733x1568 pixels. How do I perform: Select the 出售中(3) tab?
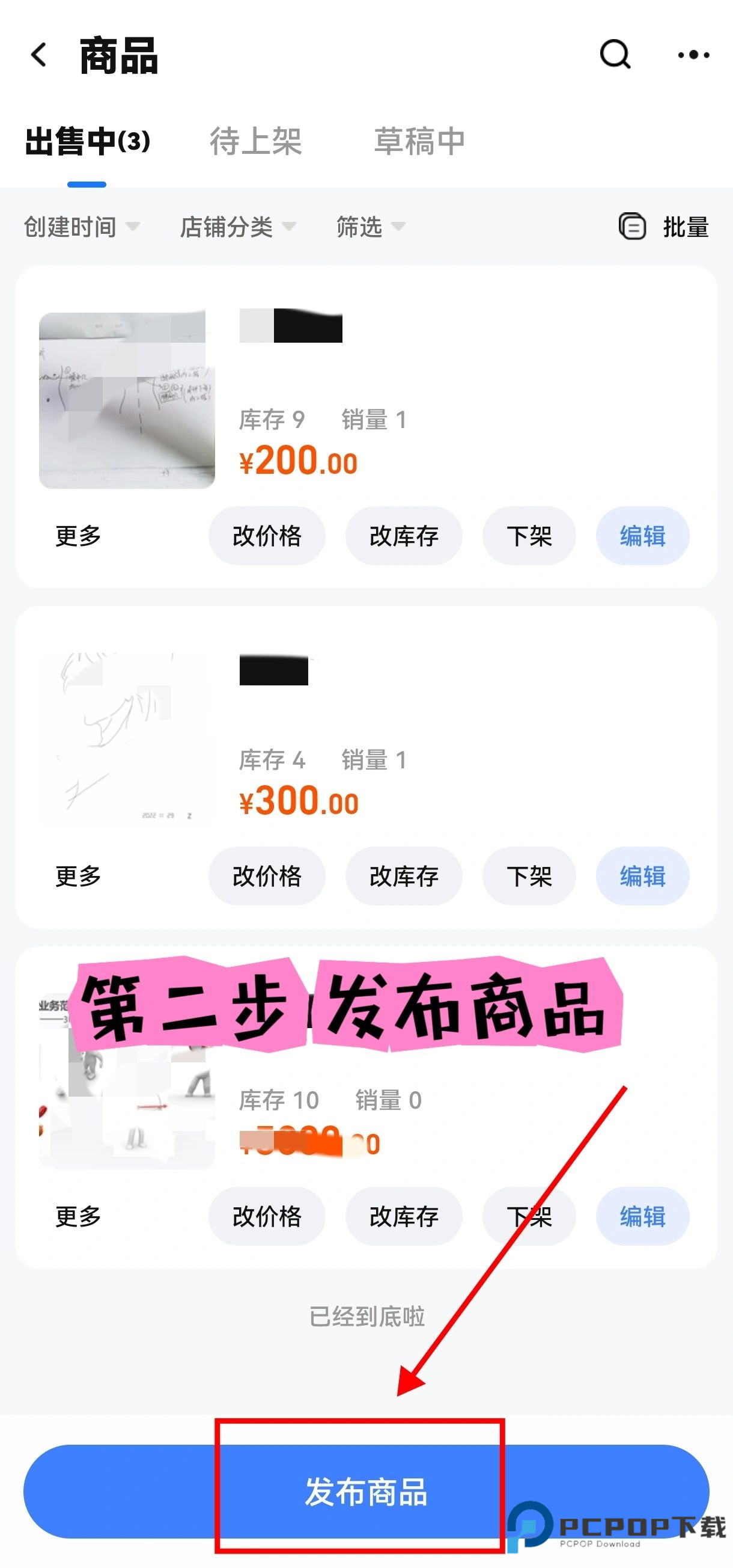click(x=85, y=141)
